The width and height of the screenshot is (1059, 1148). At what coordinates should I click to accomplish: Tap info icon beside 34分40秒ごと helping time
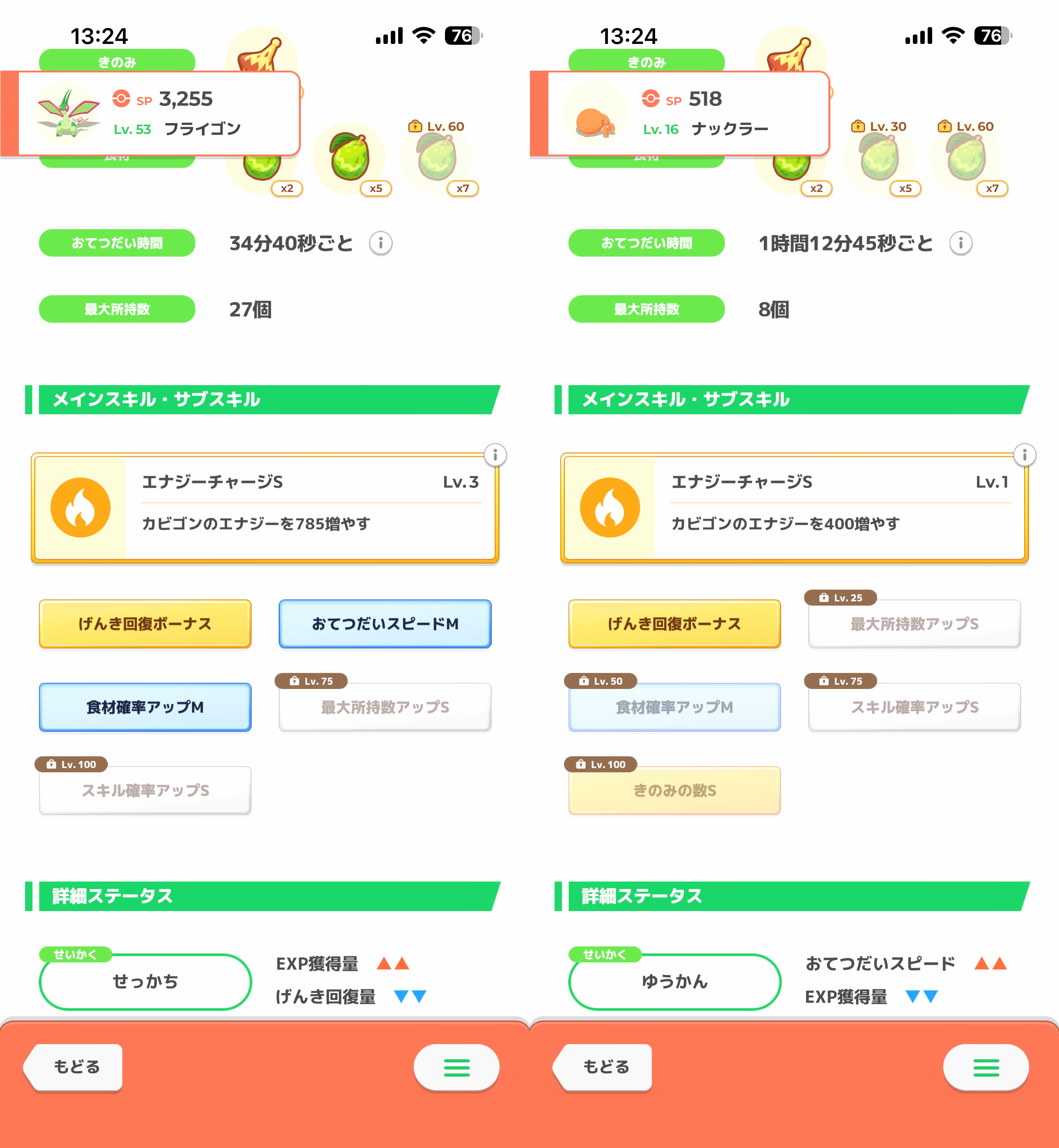point(381,243)
